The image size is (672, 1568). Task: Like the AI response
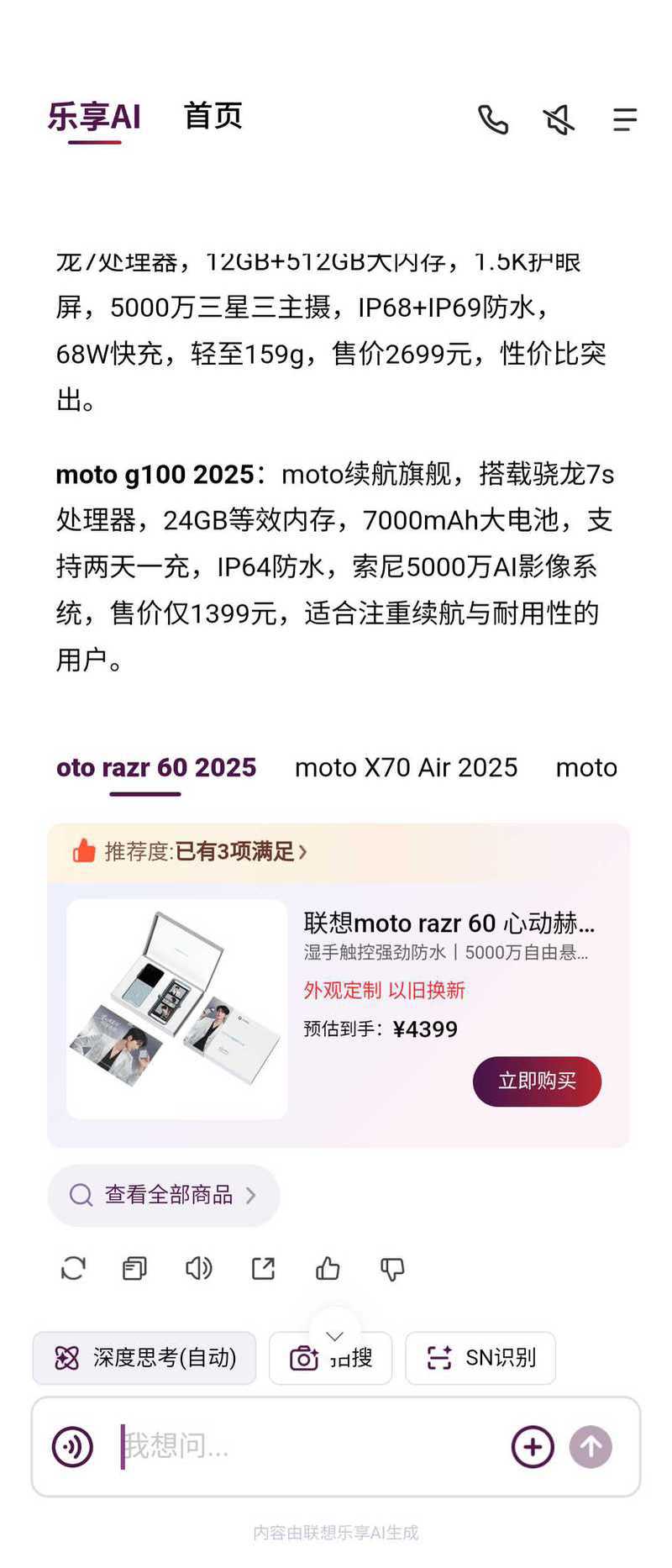pos(328,1268)
